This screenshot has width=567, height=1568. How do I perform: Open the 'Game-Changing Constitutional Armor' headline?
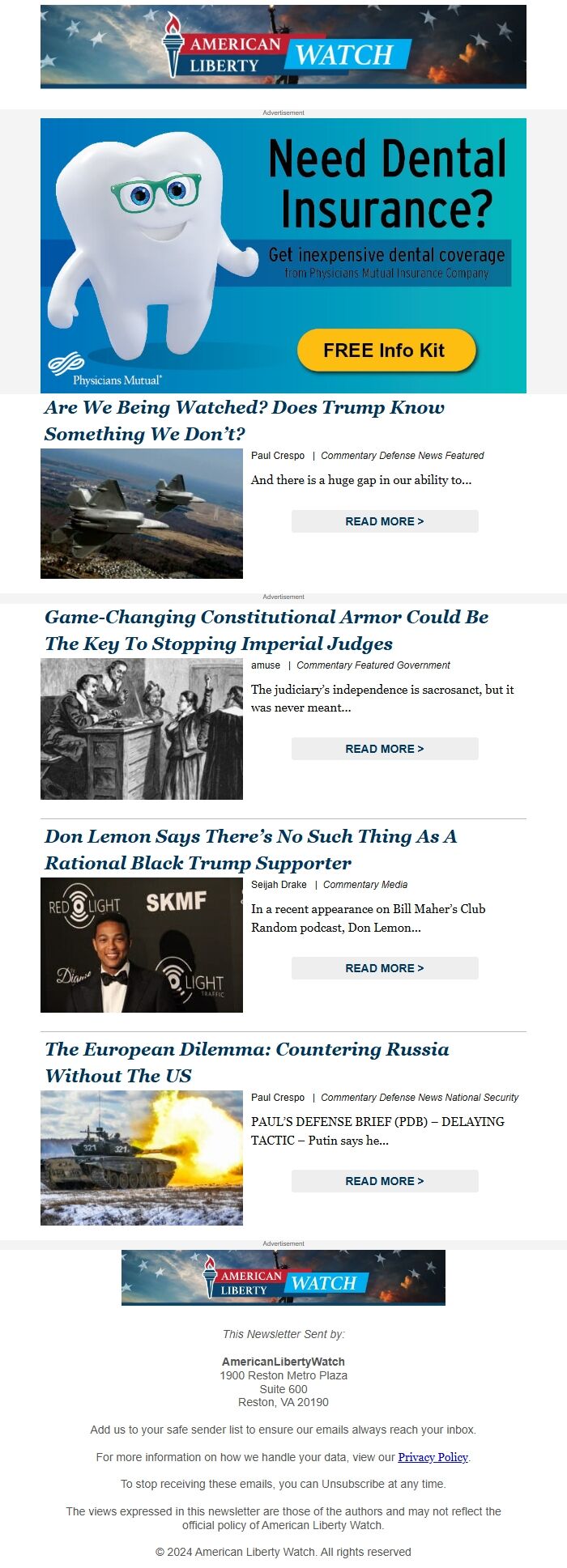266,630
